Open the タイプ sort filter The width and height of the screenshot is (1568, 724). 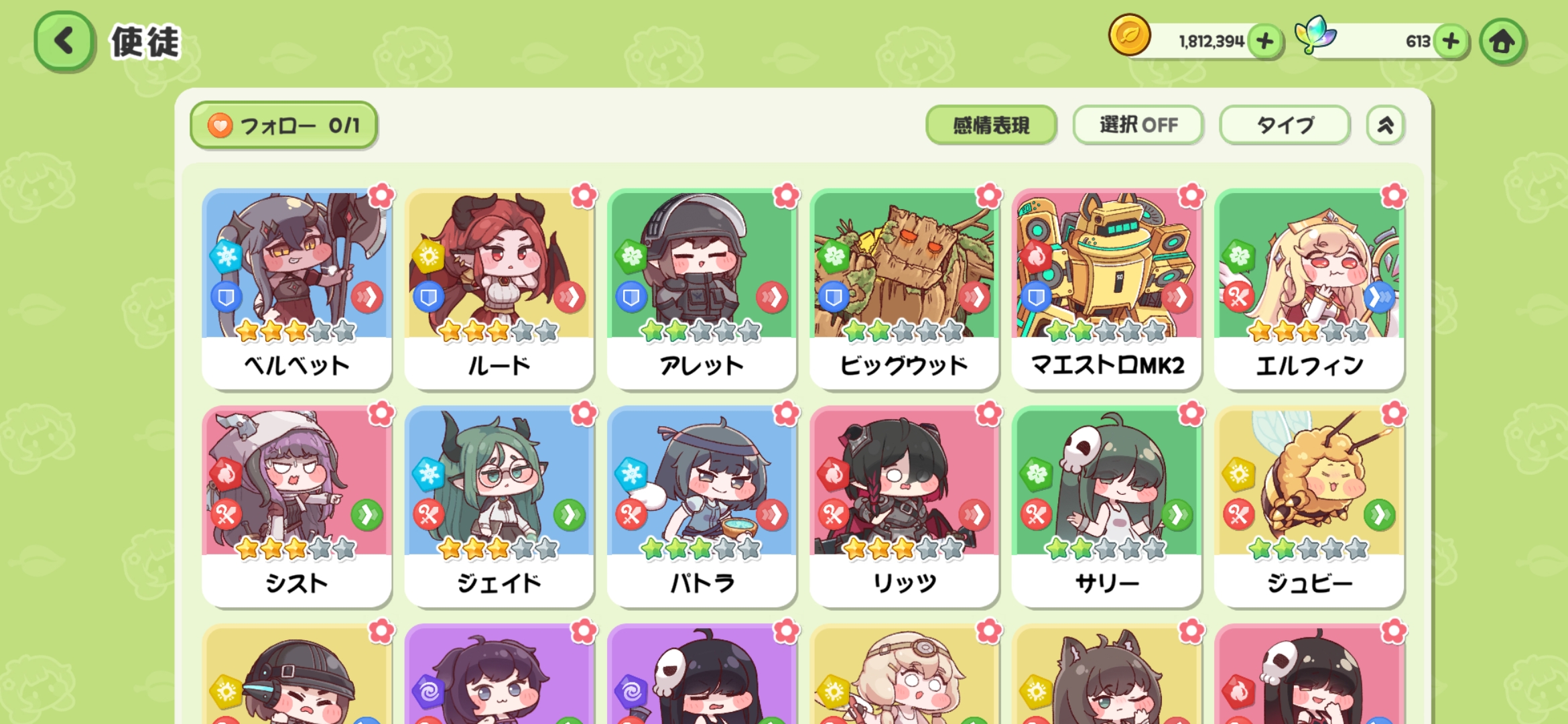click(x=1285, y=125)
